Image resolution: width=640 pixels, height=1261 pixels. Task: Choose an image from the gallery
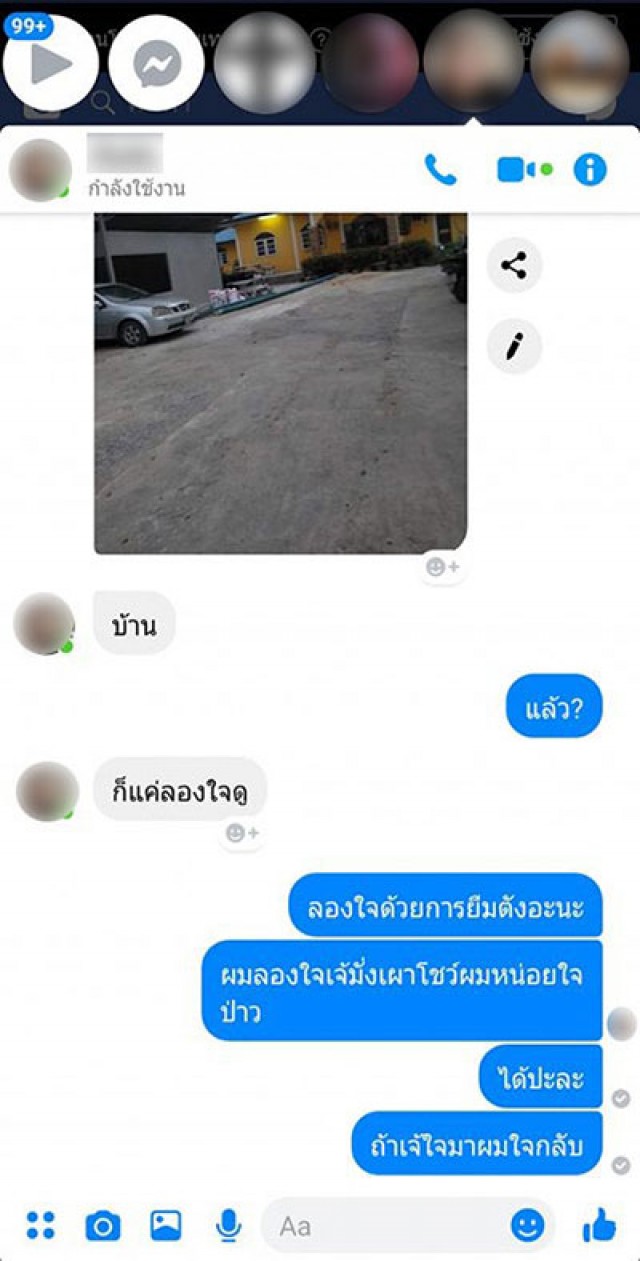click(x=165, y=1224)
